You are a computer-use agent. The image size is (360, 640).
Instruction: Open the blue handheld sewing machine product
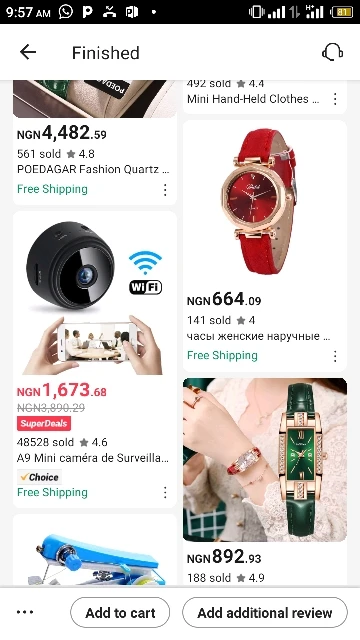click(95, 551)
